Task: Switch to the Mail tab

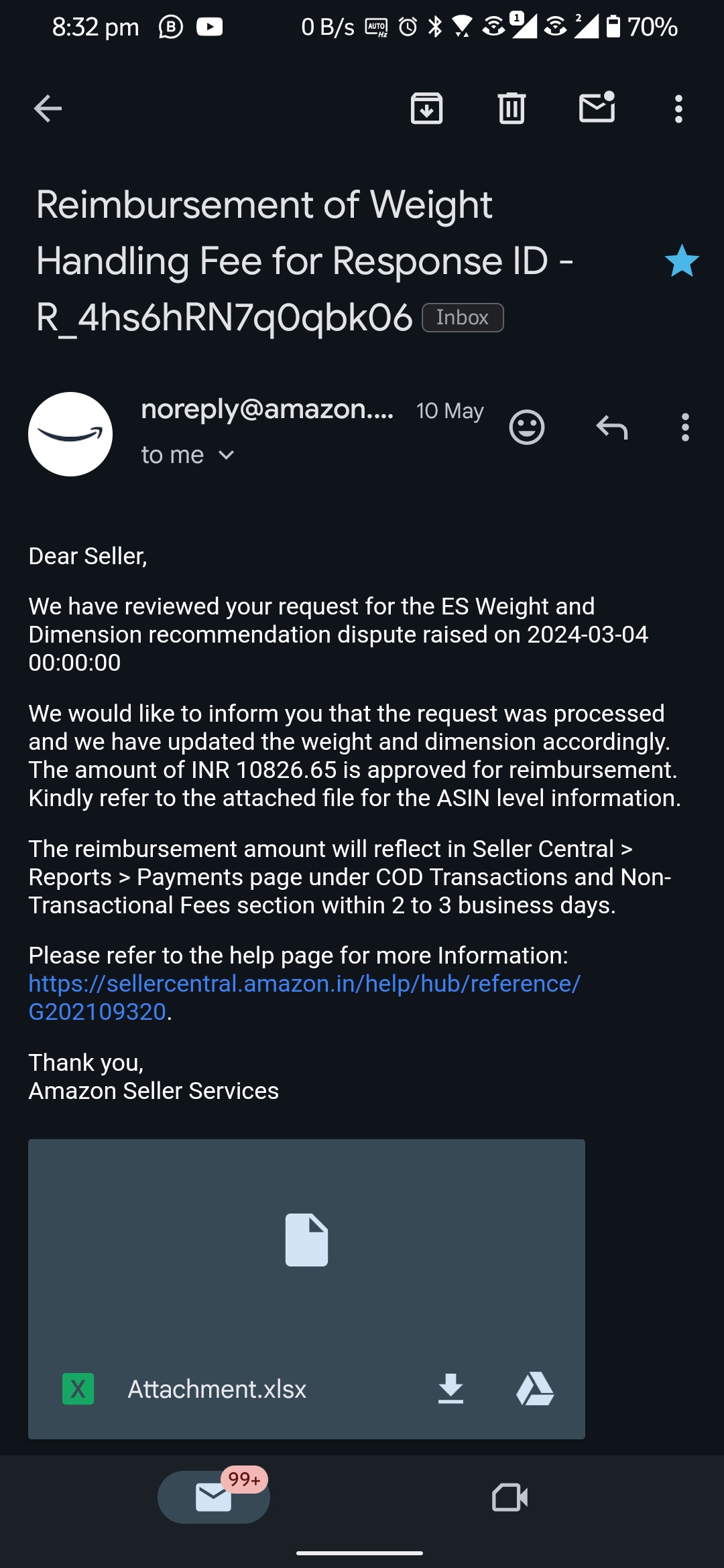Action: click(x=214, y=1497)
